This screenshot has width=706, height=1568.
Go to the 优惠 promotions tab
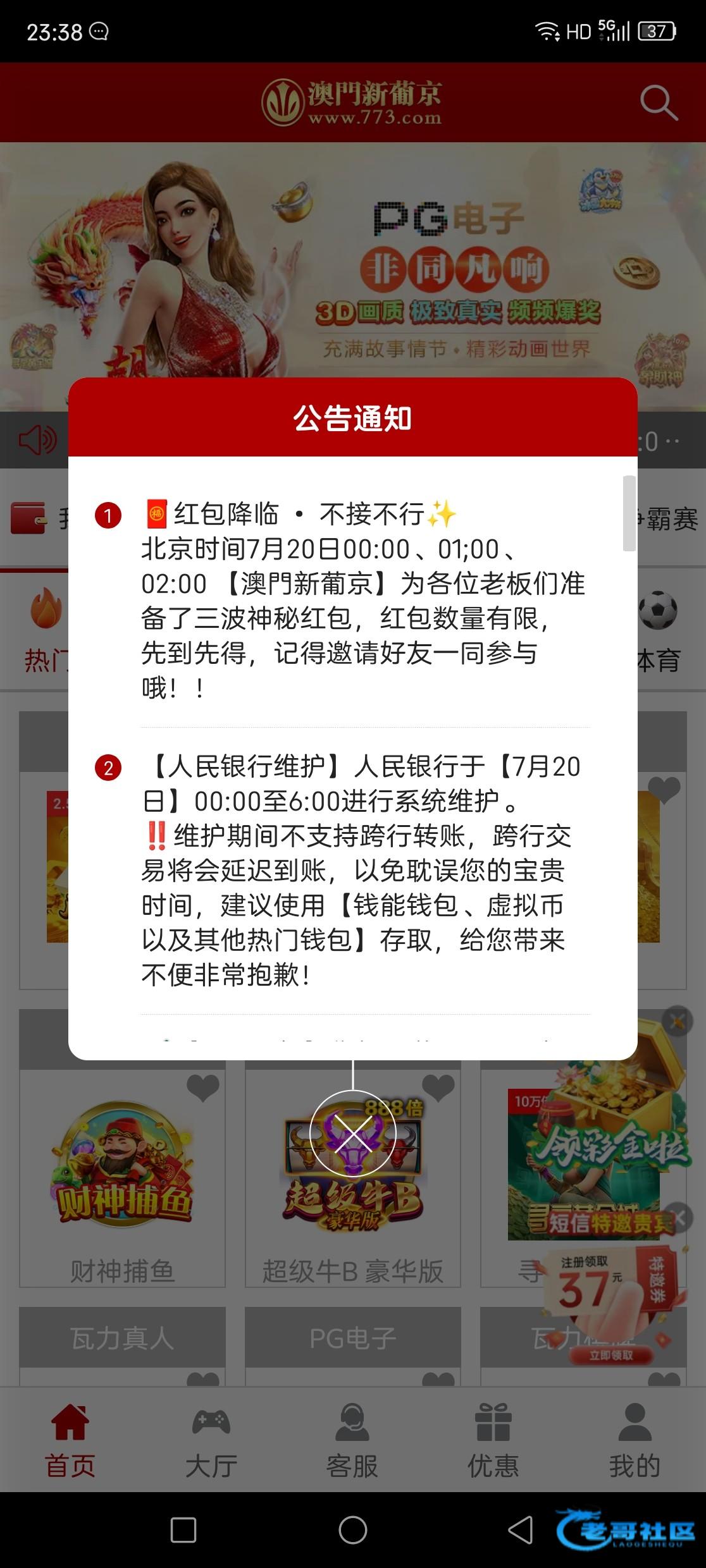click(x=493, y=1442)
